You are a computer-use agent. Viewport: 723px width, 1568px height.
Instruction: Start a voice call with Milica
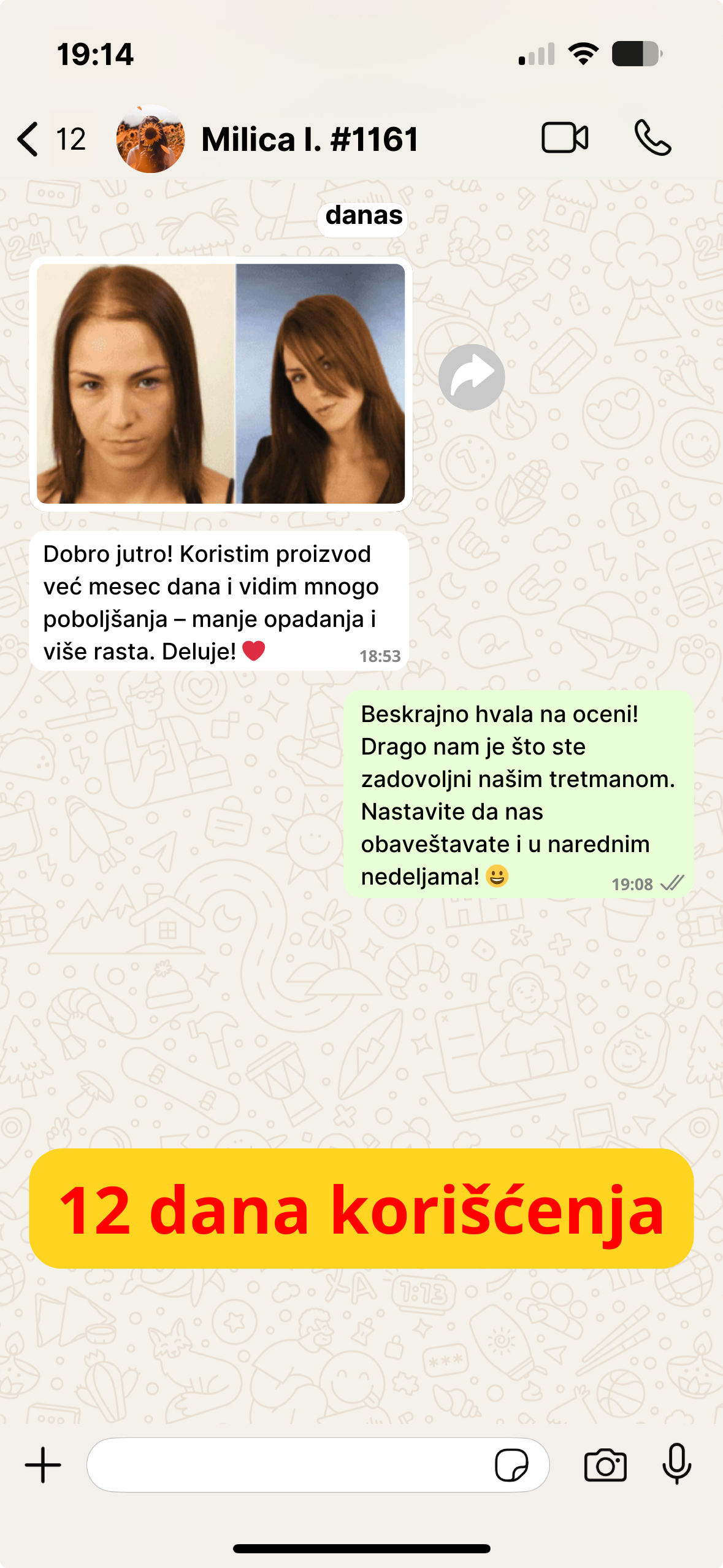pos(652,138)
